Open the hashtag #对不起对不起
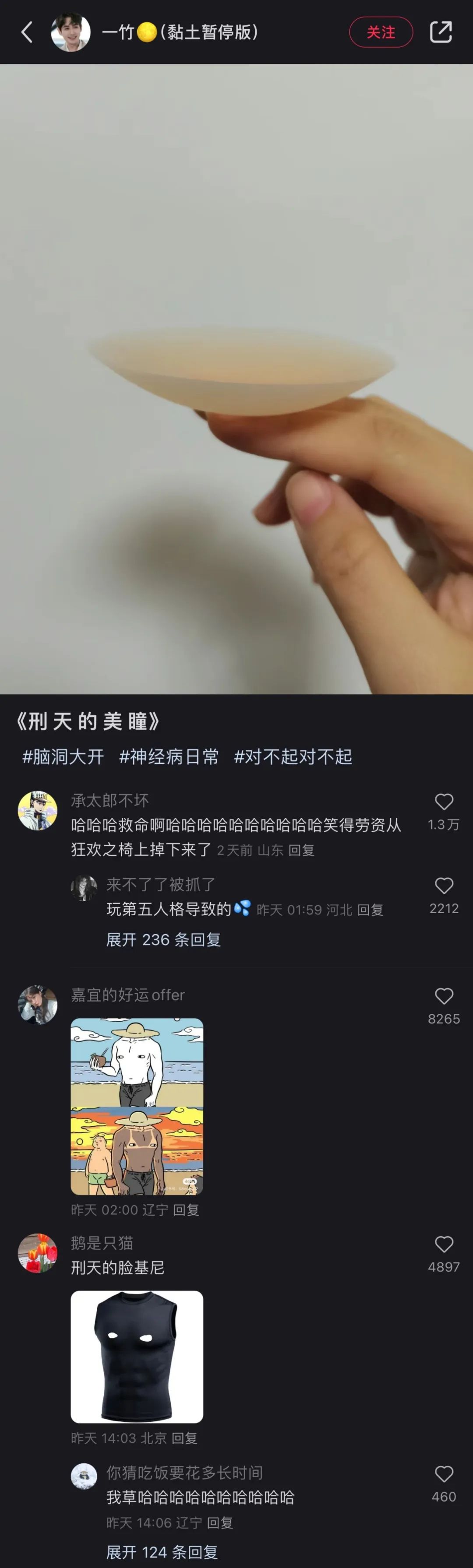473x1568 pixels. 293,756
